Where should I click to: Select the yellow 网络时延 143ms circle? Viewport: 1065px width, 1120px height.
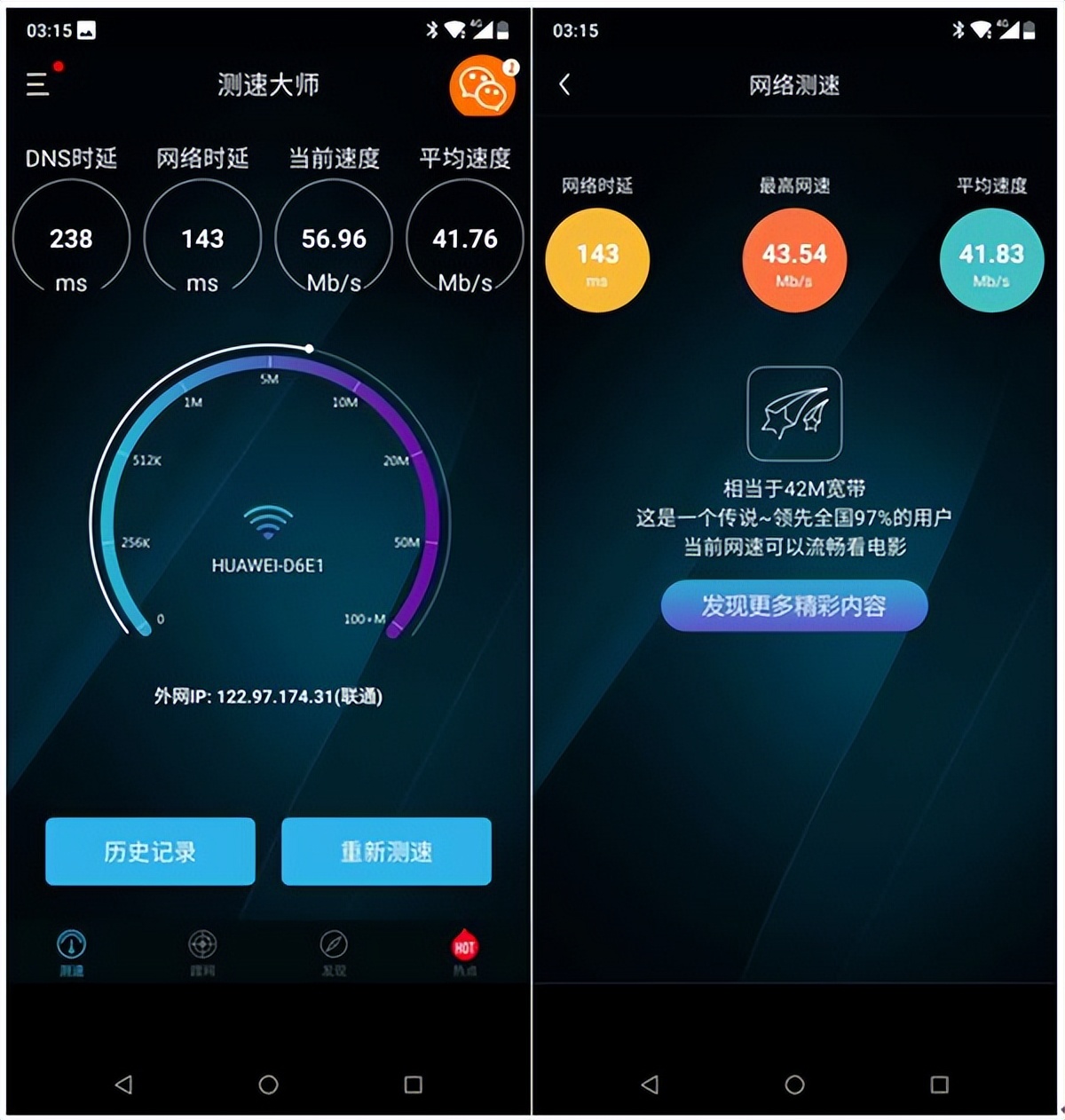pyautogui.click(x=597, y=260)
